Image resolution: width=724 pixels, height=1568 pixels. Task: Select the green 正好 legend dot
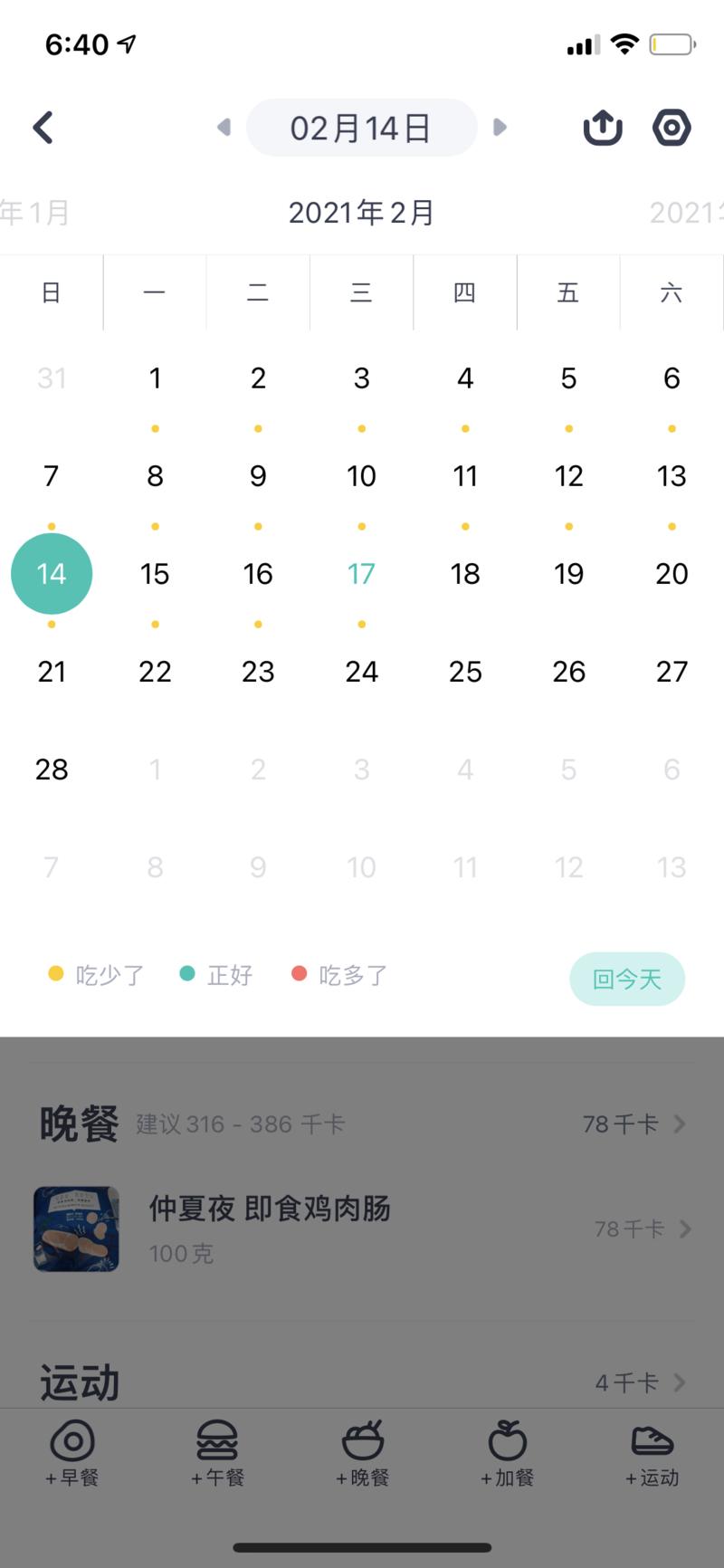186,975
